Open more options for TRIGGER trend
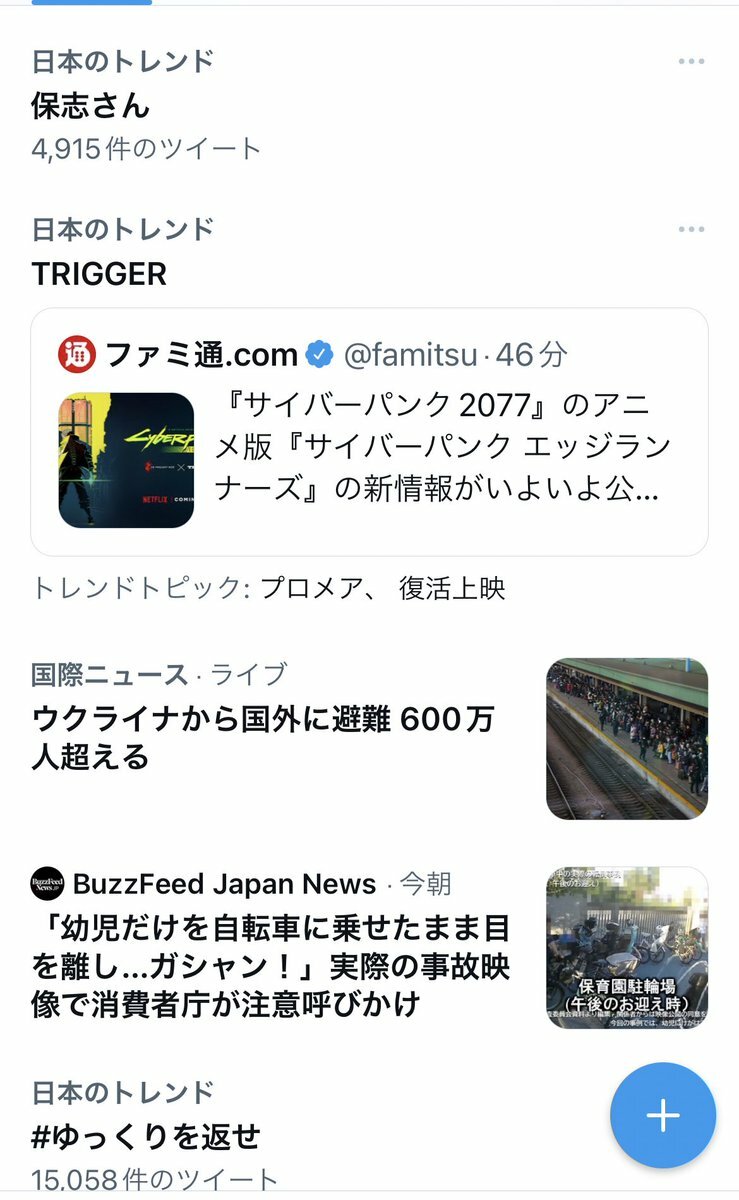The width and height of the screenshot is (739, 1200). click(x=691, y=229)
